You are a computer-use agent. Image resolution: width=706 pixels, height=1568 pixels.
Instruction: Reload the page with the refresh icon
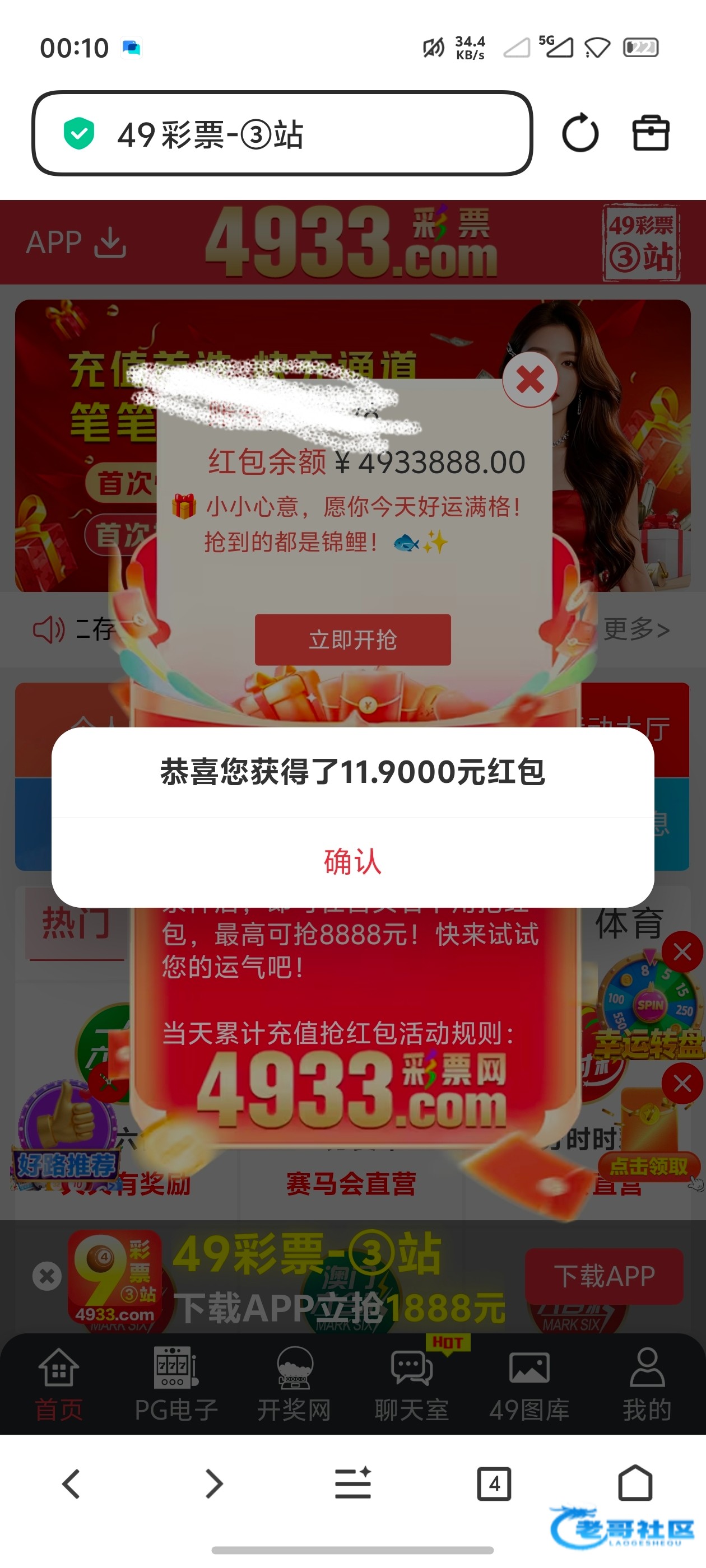[580, 133]
